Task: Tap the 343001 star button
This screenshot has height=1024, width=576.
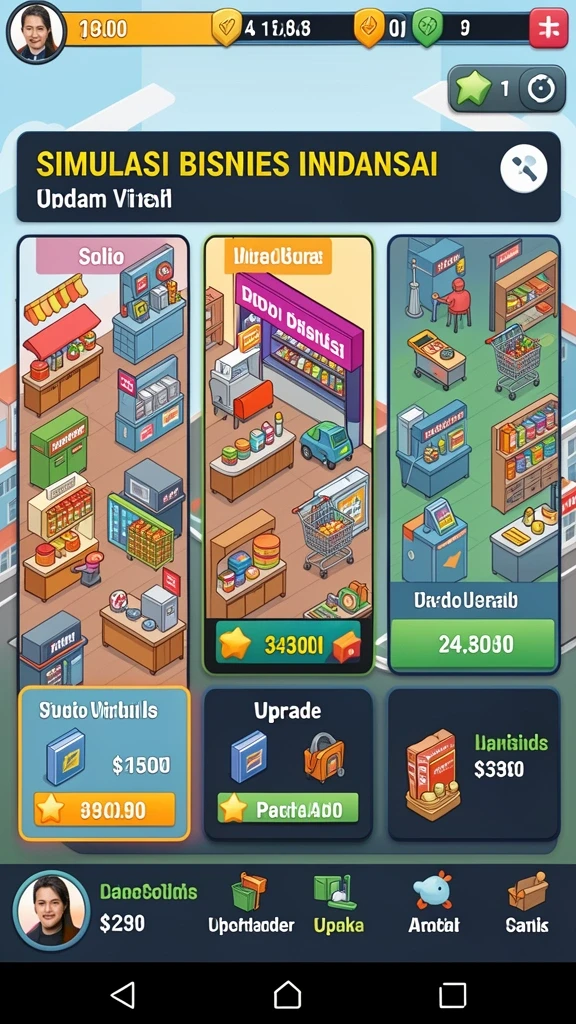Action: [x=289, y=645]
